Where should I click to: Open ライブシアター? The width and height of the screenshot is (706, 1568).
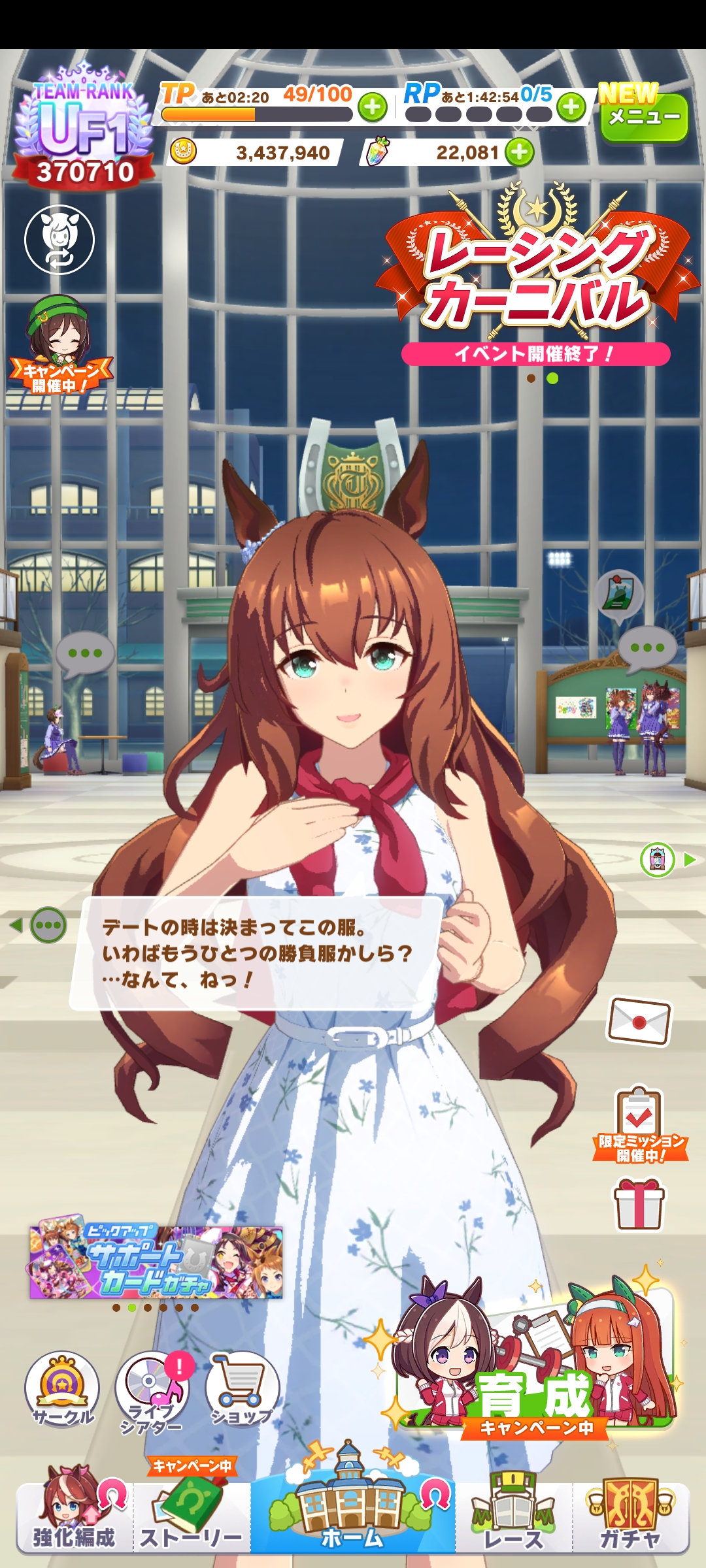click(x=152, y=1392)
